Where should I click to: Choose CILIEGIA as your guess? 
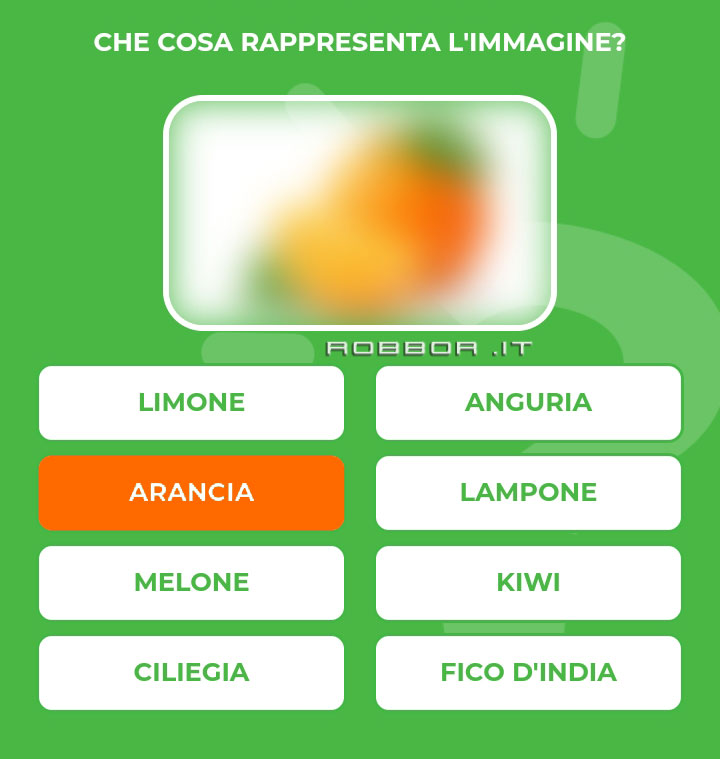[x=191, y=673]
